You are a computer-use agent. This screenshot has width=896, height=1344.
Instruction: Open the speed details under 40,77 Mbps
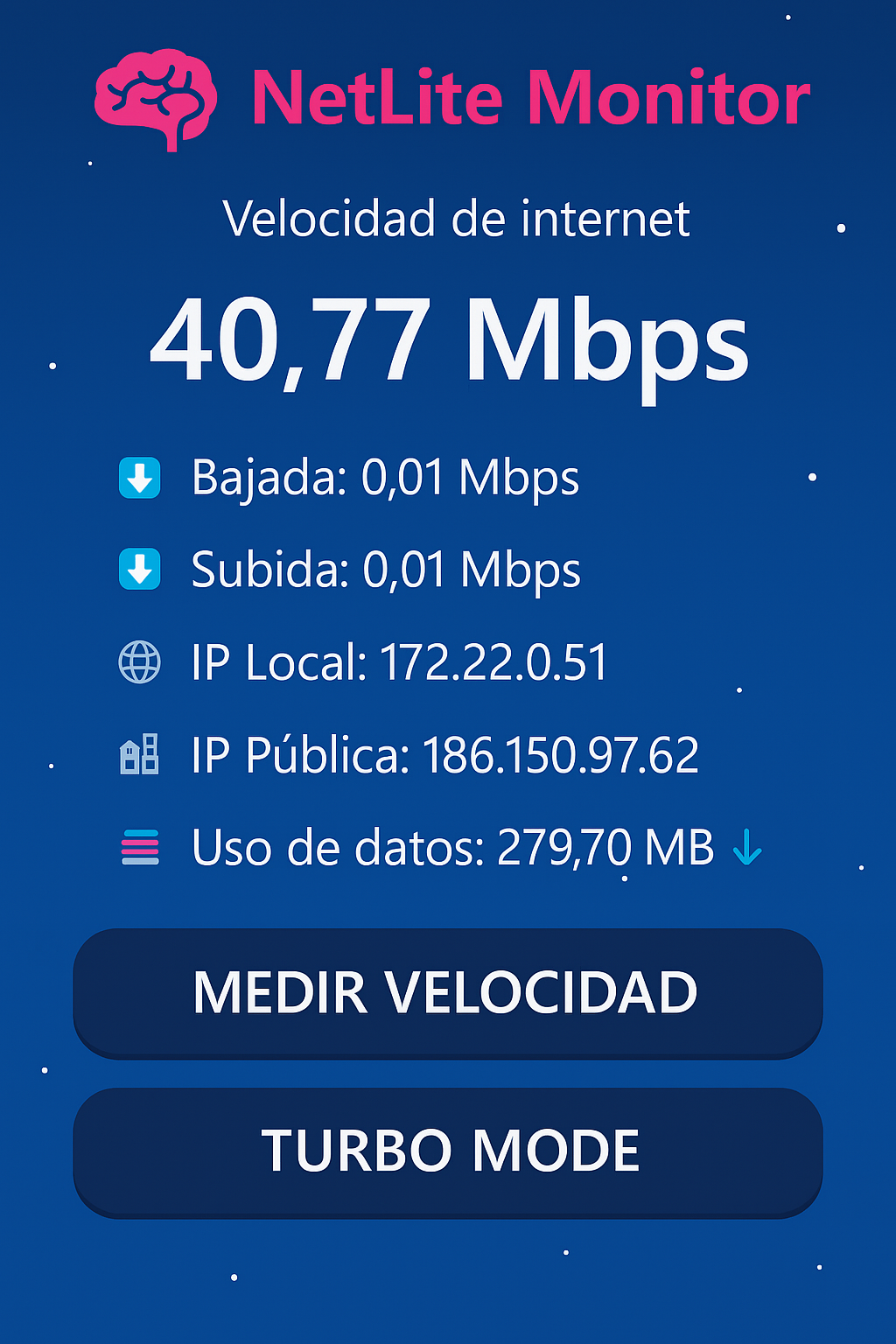(448, 990)
